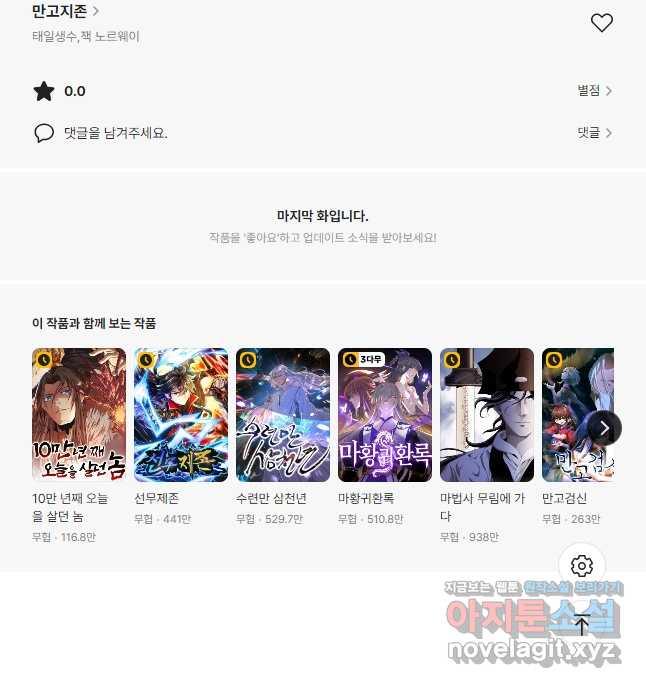Open the 수련만 삼천년 comic

click(x=283, y=415)
